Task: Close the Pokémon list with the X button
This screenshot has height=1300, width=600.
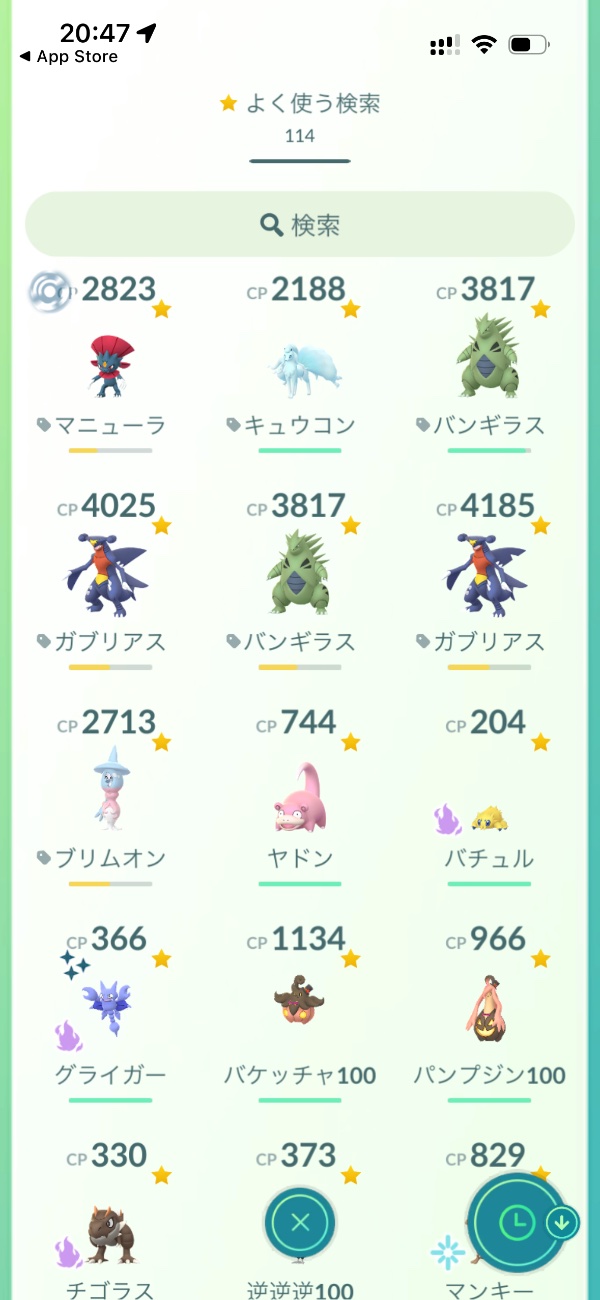Action: pyautogui.click(x=300, y=1221)
